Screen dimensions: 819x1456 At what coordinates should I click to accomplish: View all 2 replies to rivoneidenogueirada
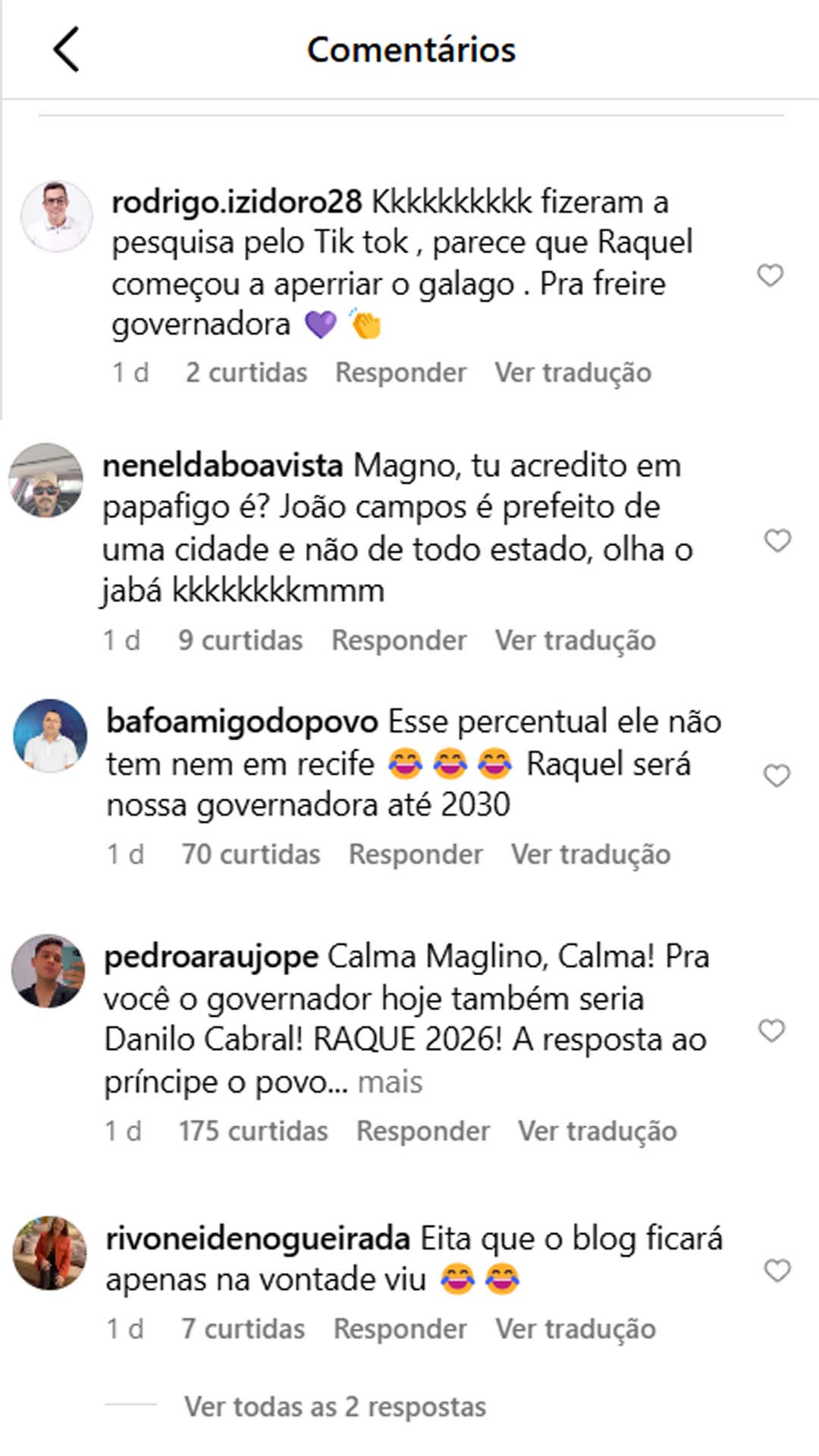click(334, 1407)
